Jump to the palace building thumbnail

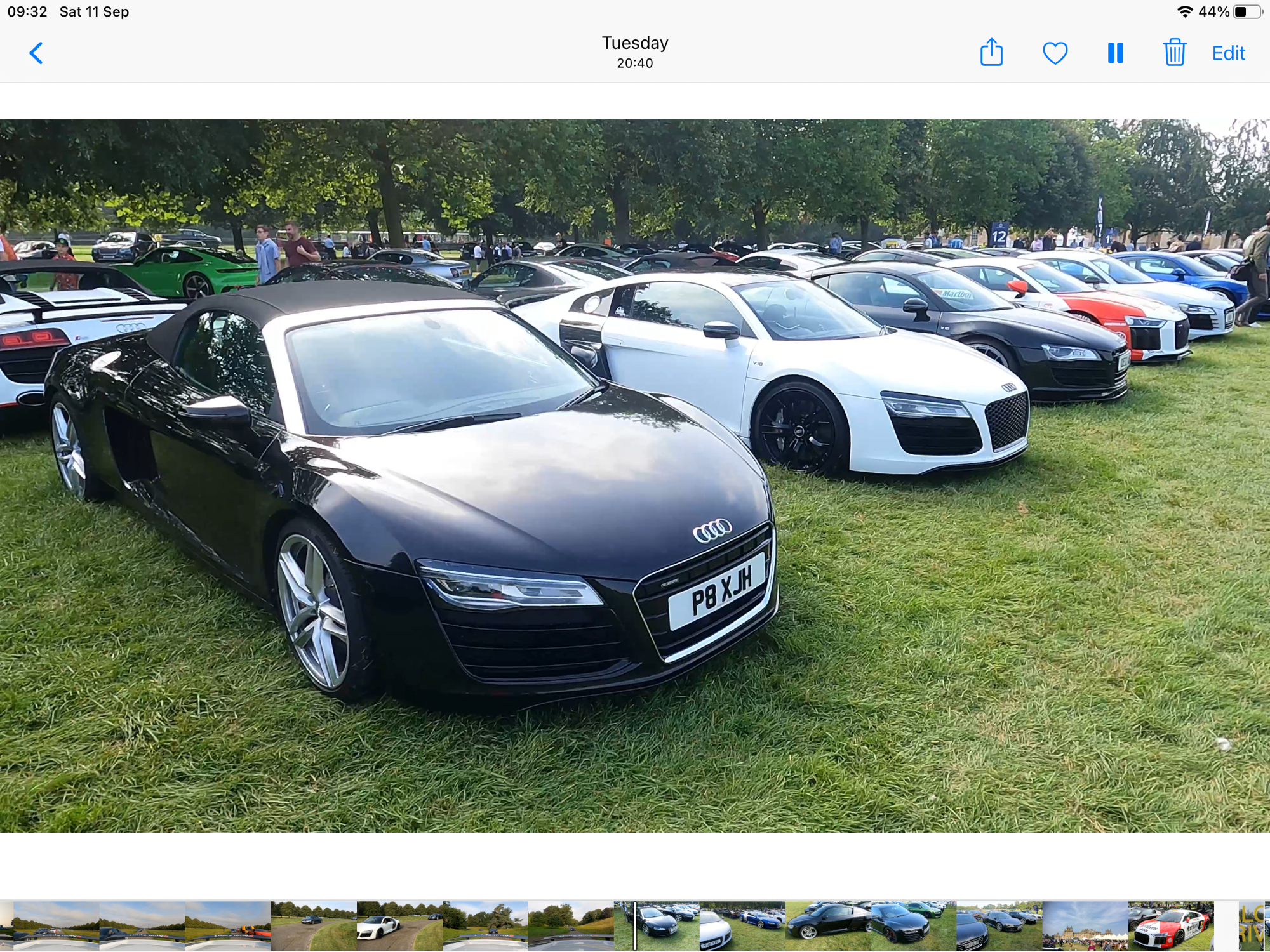pyautogui.click(x=1085, y=926)
